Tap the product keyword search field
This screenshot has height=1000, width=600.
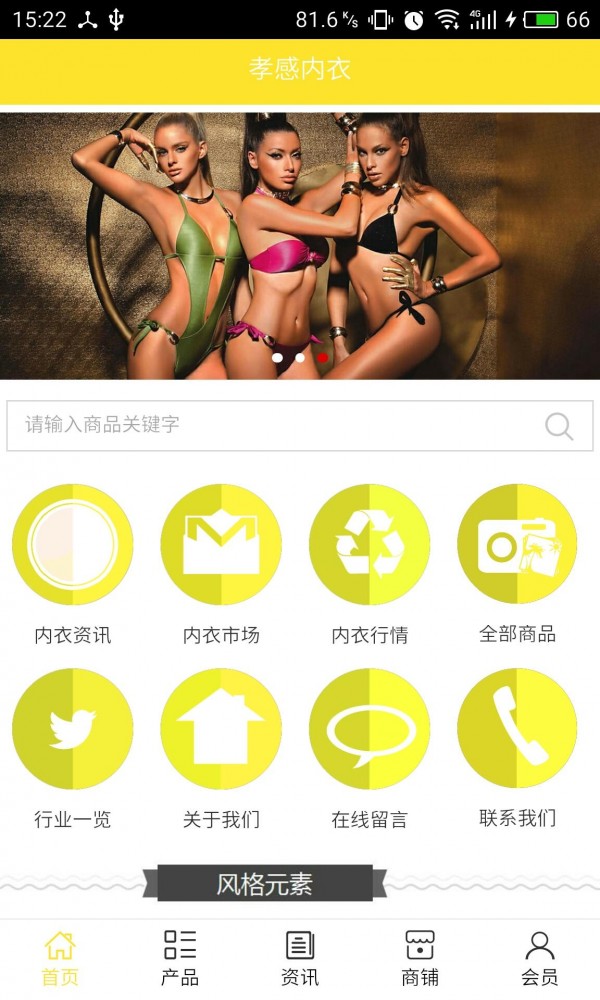point(300,425)
